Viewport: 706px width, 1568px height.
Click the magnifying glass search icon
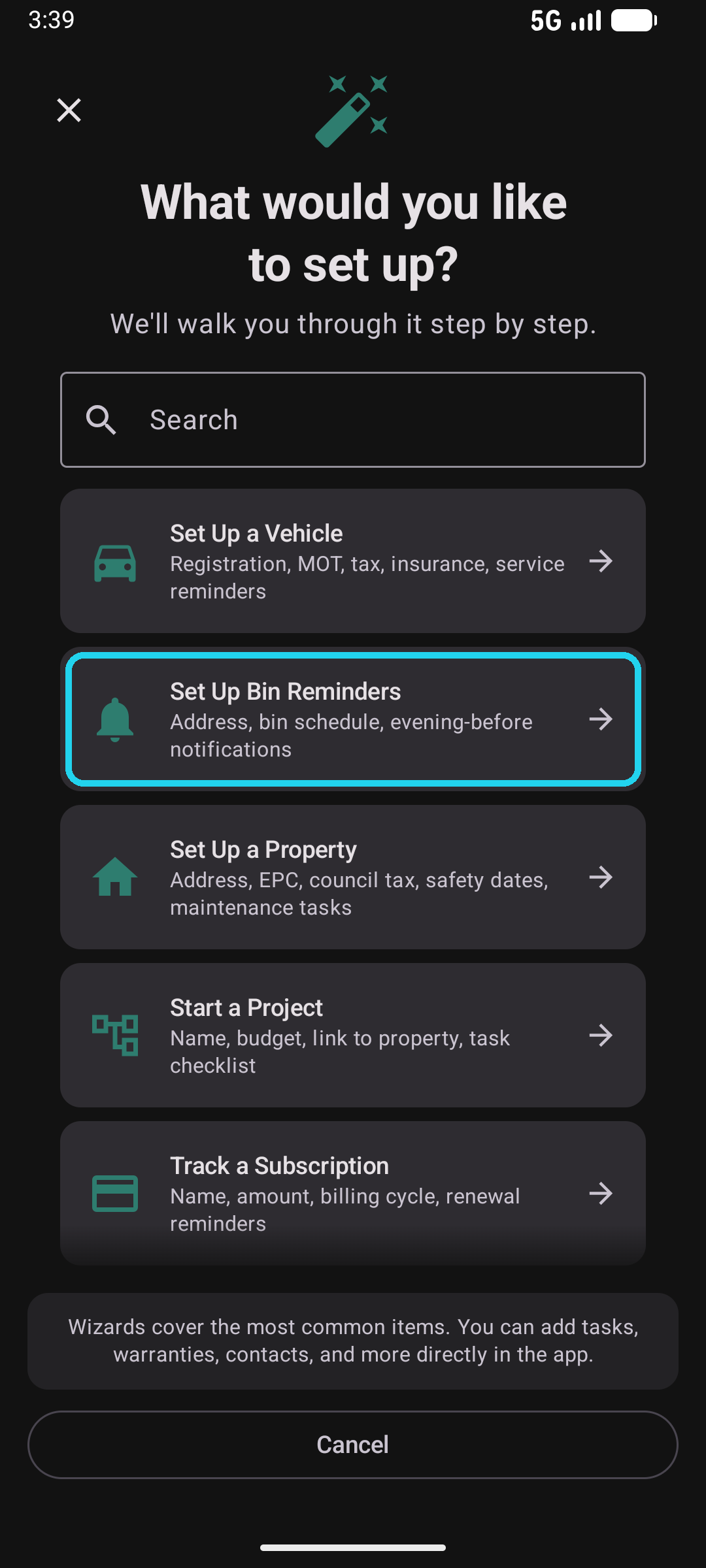tap(101, 419)
